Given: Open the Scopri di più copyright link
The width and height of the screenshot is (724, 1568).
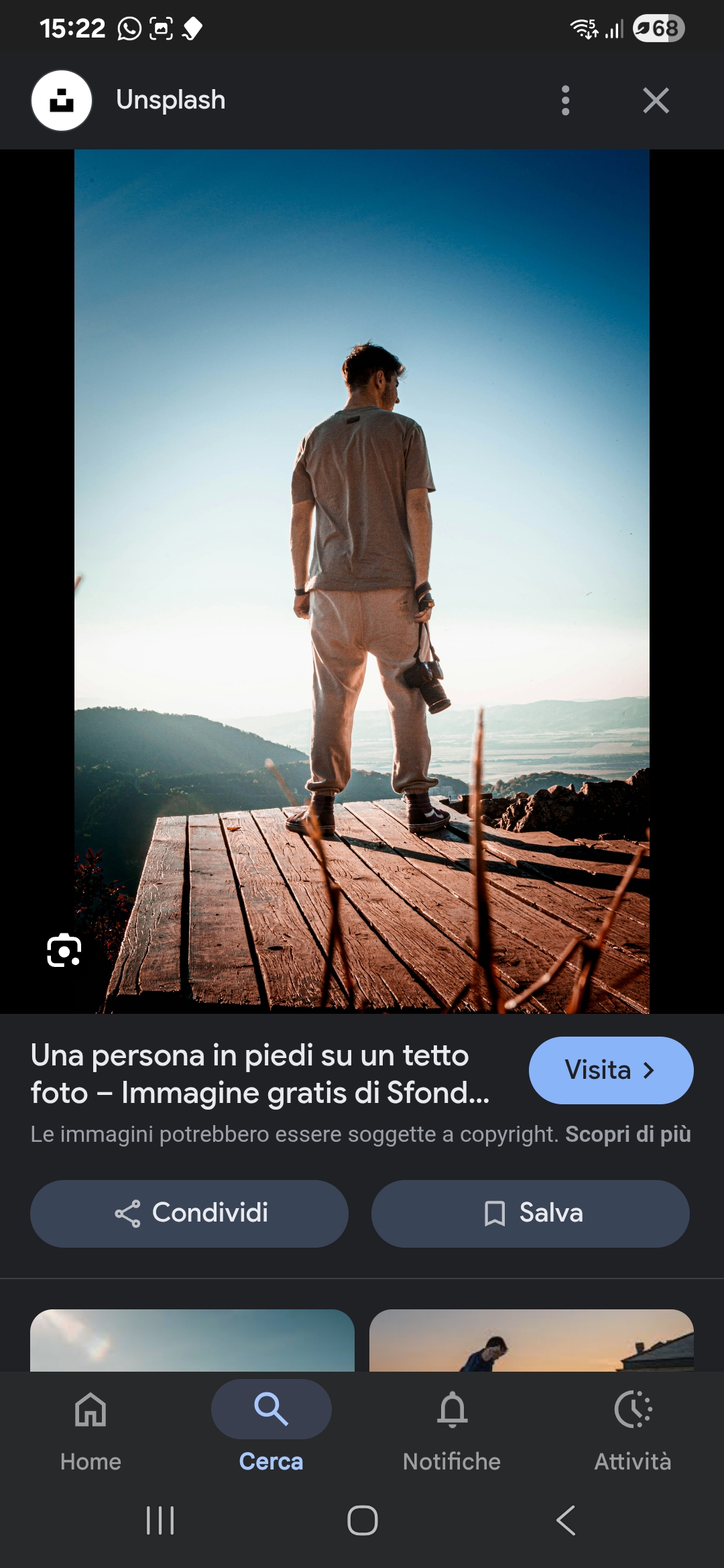Looking at the screenshot, I should (x=627, y=1134).
